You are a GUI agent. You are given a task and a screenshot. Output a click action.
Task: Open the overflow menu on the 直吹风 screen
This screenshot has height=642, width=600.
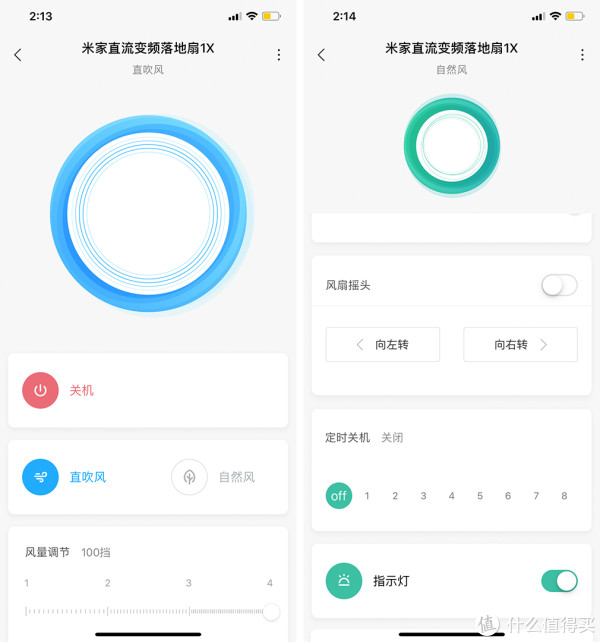pos(278,55)
